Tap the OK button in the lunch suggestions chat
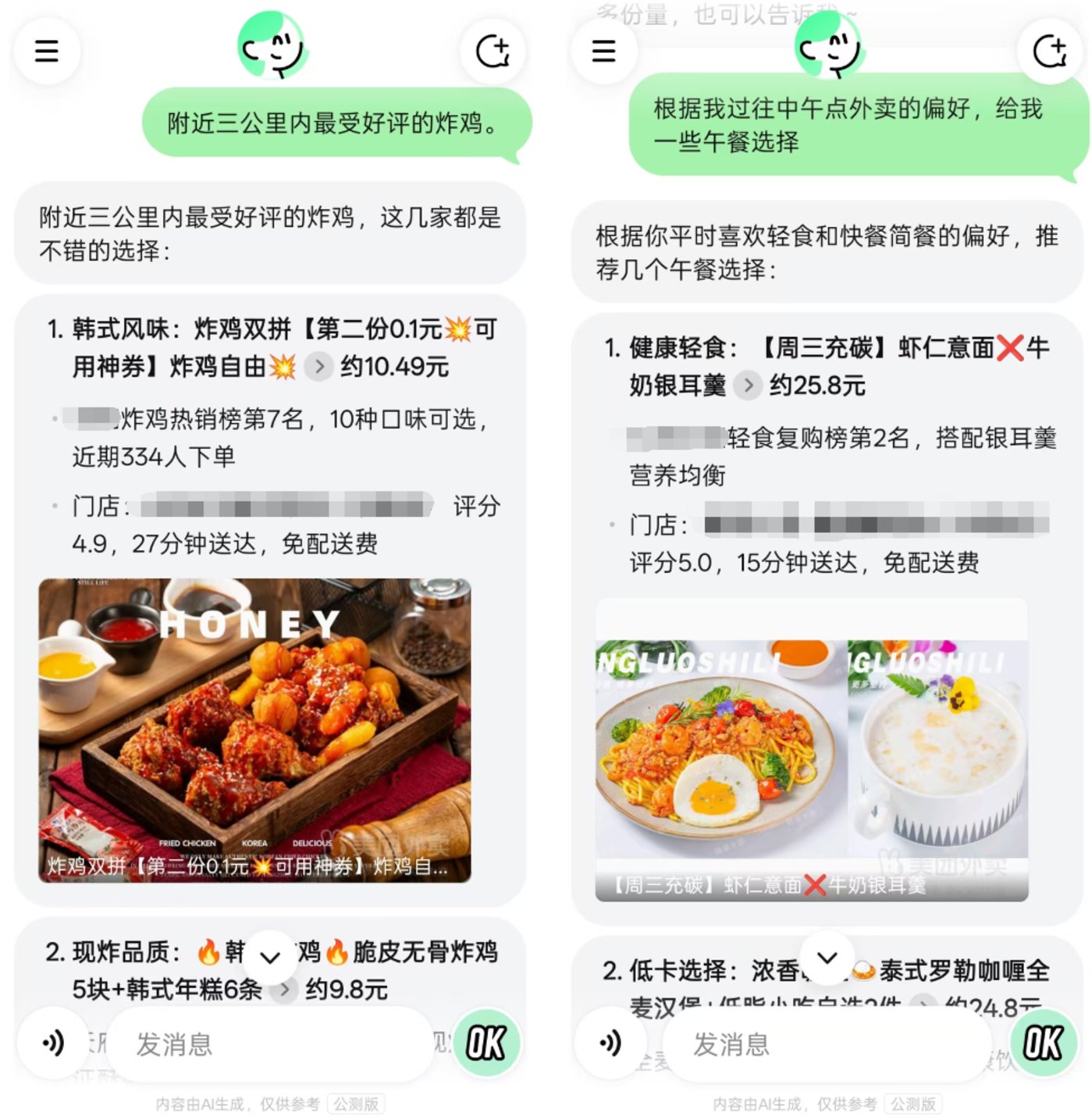The width and height of the screenshot is (1092, 1120). tap(1043, 1043)
